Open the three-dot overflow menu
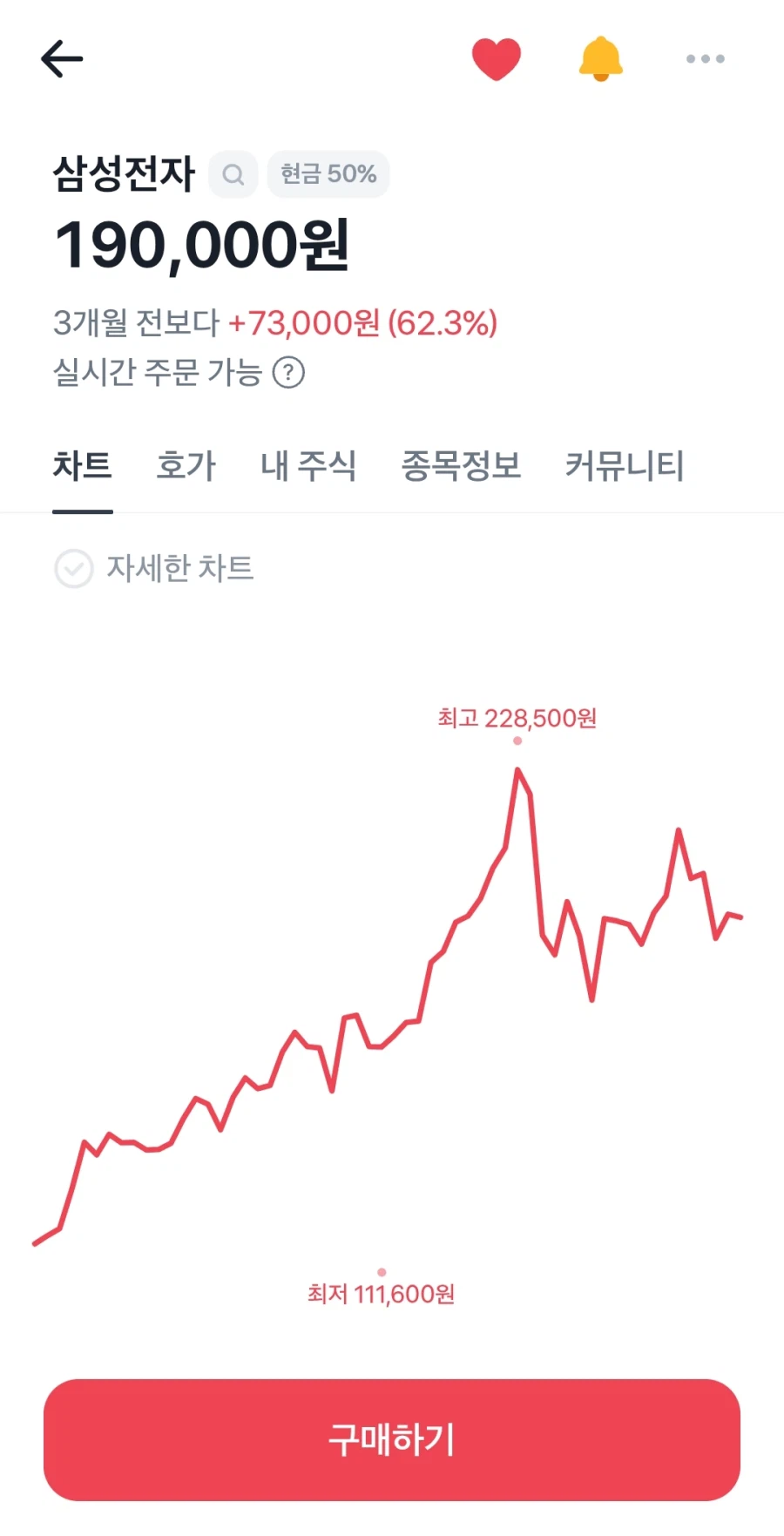 coord(706,58)
